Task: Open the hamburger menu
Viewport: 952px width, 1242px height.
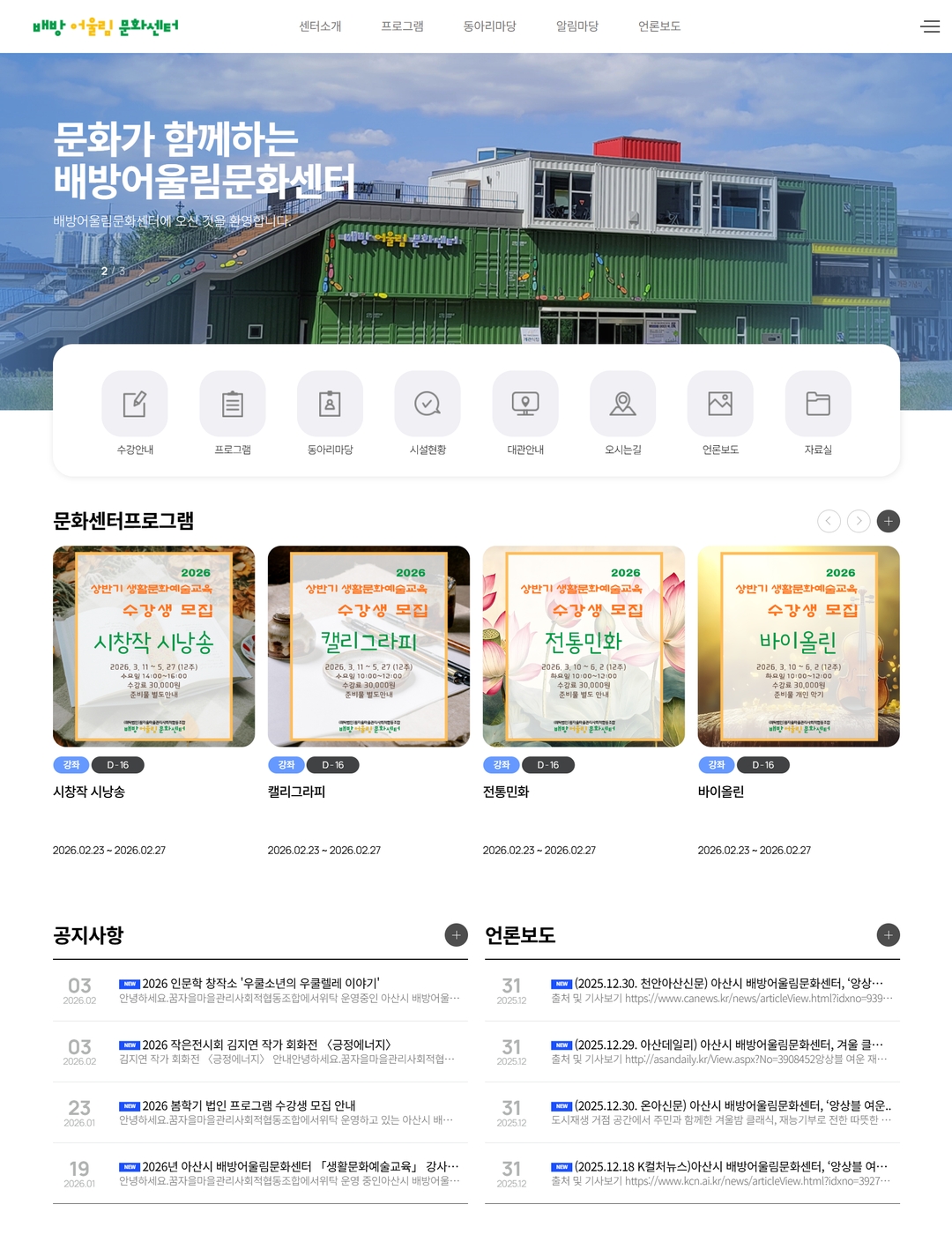Action: point(930,26)
